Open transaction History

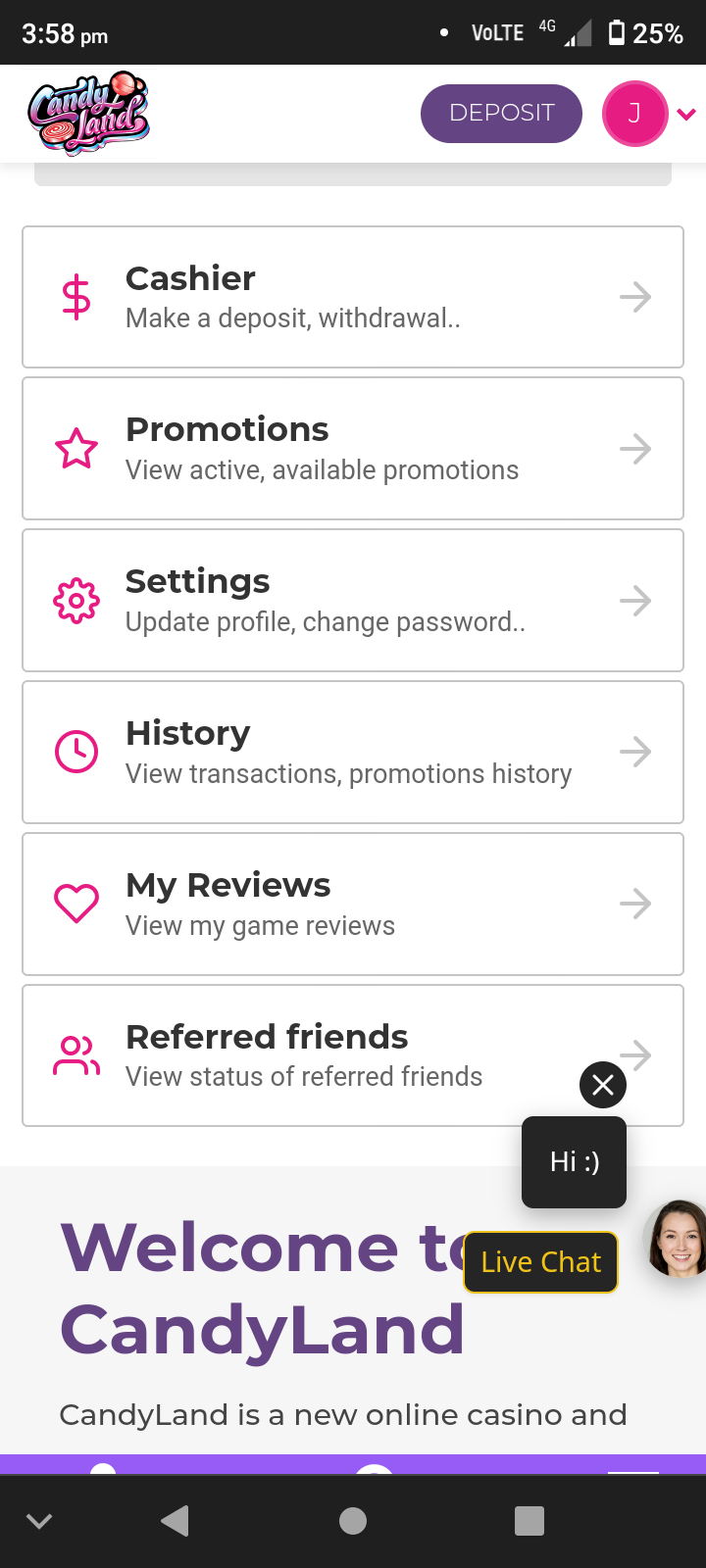tap(353, 752)
